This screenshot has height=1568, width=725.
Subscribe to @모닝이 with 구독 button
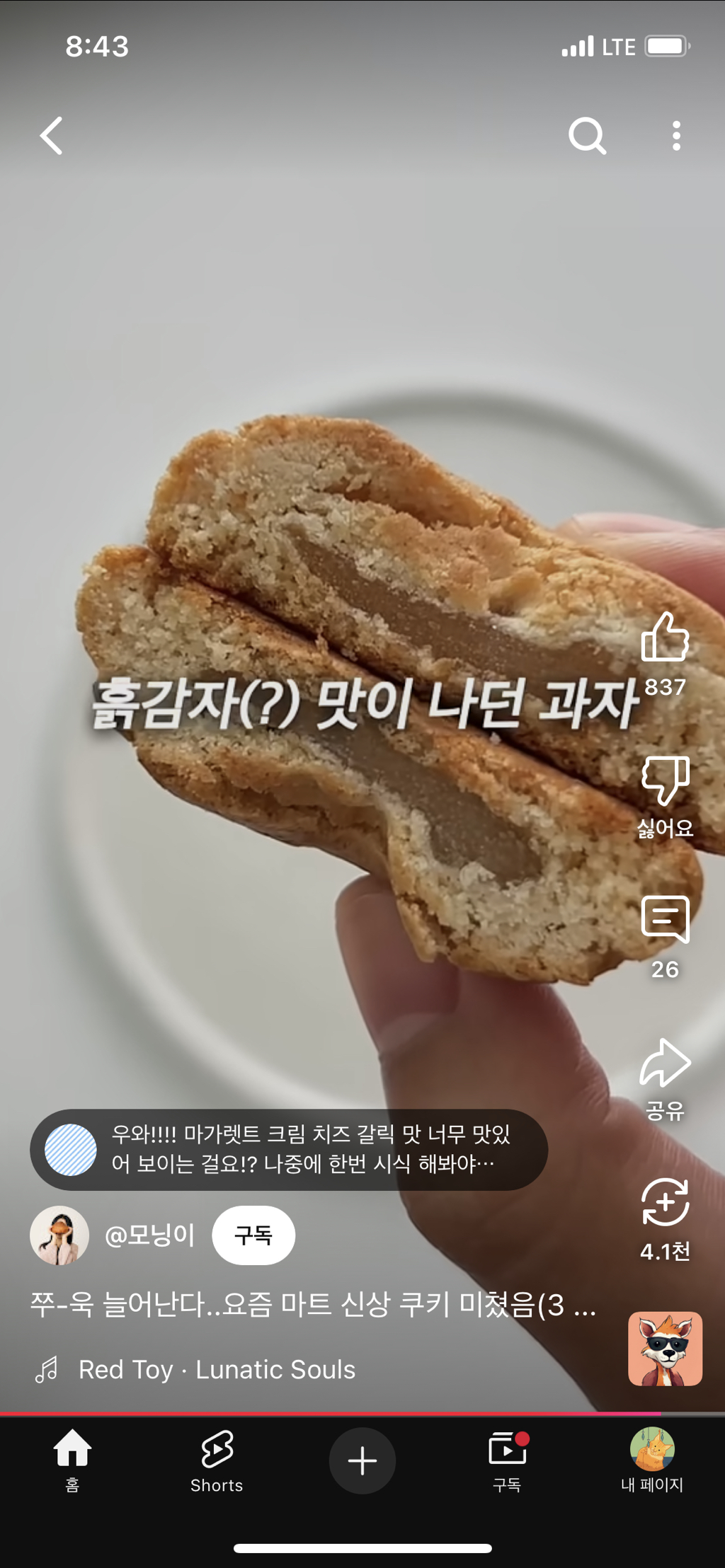click(x=253, y=1235)
